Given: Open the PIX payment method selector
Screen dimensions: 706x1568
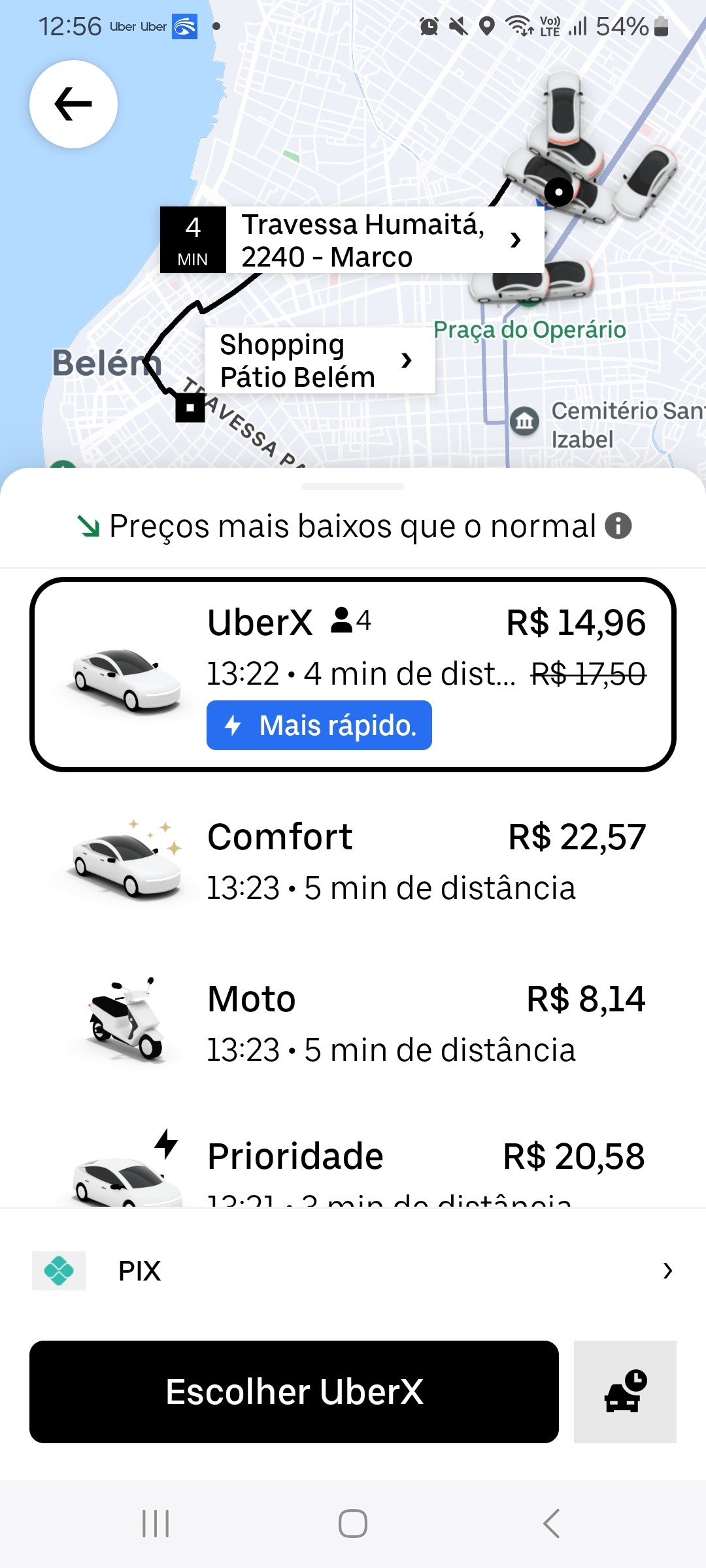Looking at the screenshot, I should click(353, 1271).
